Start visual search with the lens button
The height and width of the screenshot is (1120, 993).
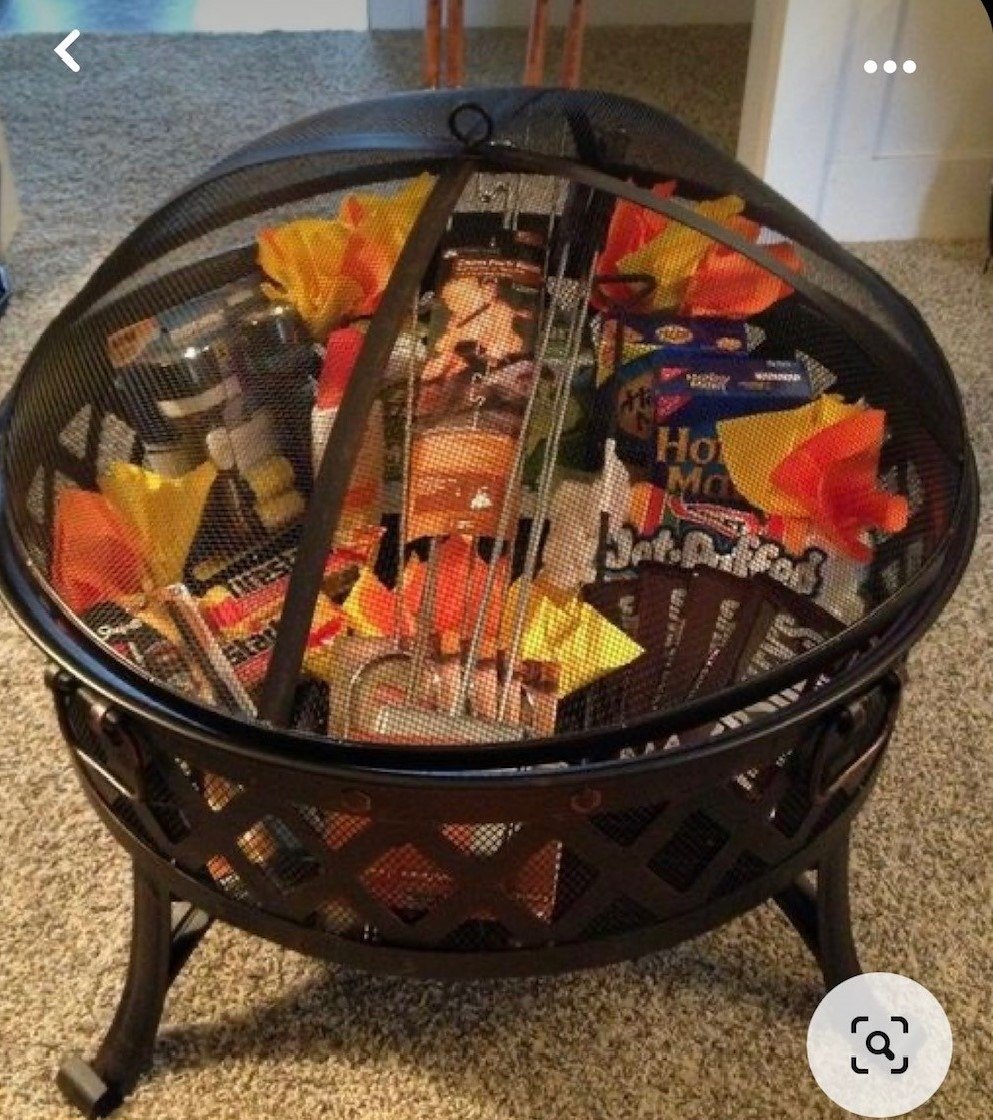[x=879, y=1044]
